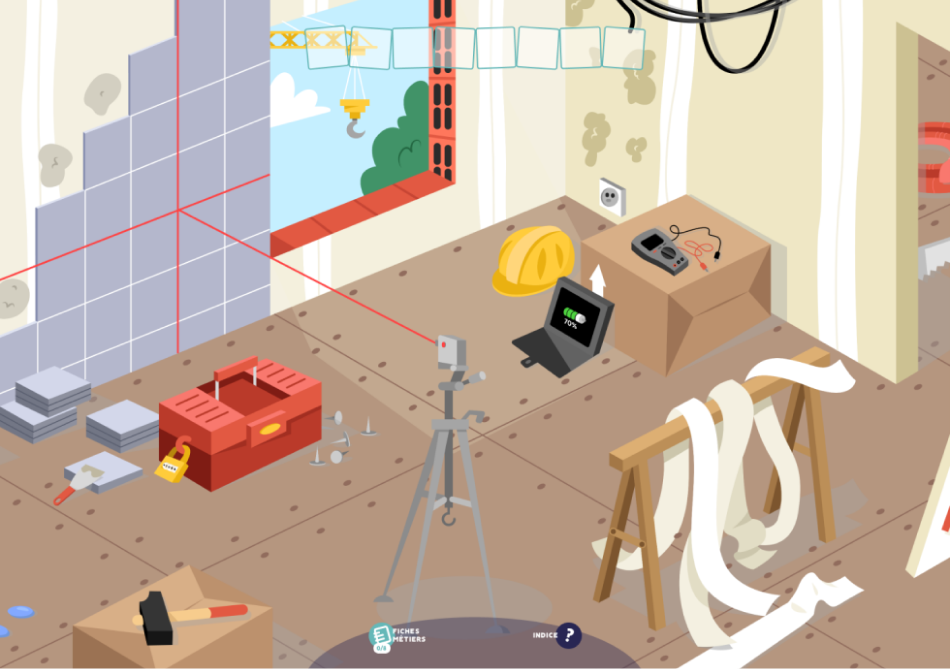Open the Fiches Métiers notebook
950x669 pixels.
(382, 636)
